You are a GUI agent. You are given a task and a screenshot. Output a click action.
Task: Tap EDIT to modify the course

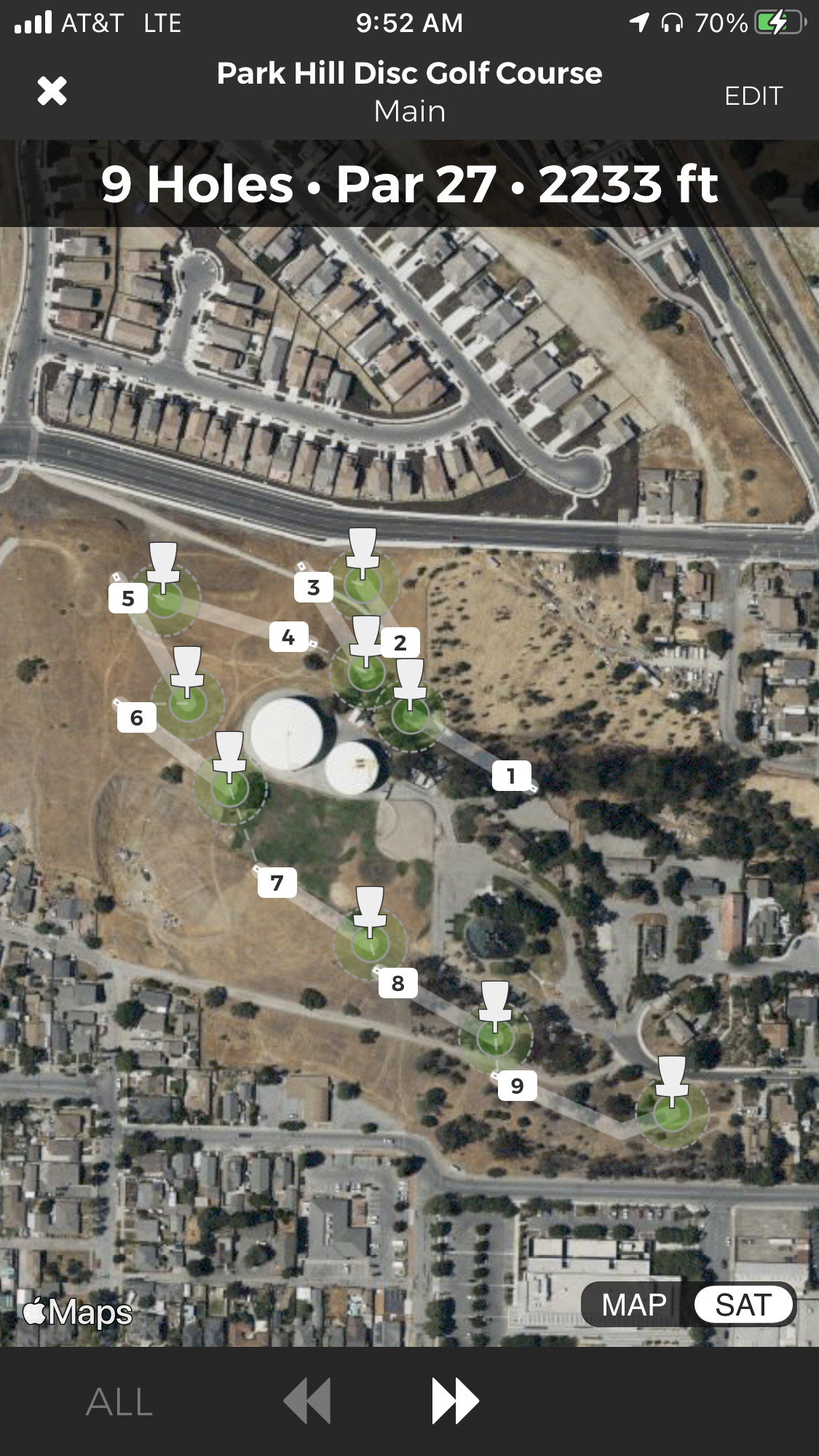pyautogui.click(x=753, y=95)
